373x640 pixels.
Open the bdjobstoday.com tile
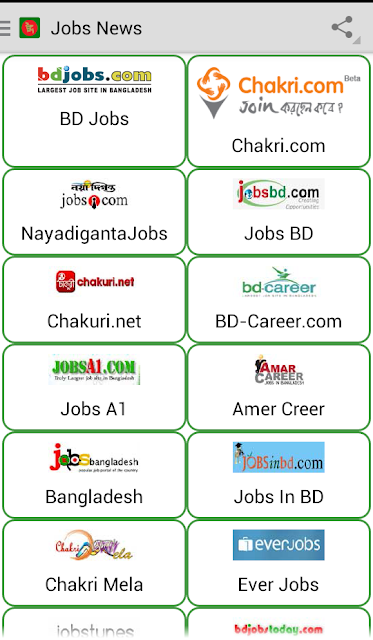(x=279, y=624)
